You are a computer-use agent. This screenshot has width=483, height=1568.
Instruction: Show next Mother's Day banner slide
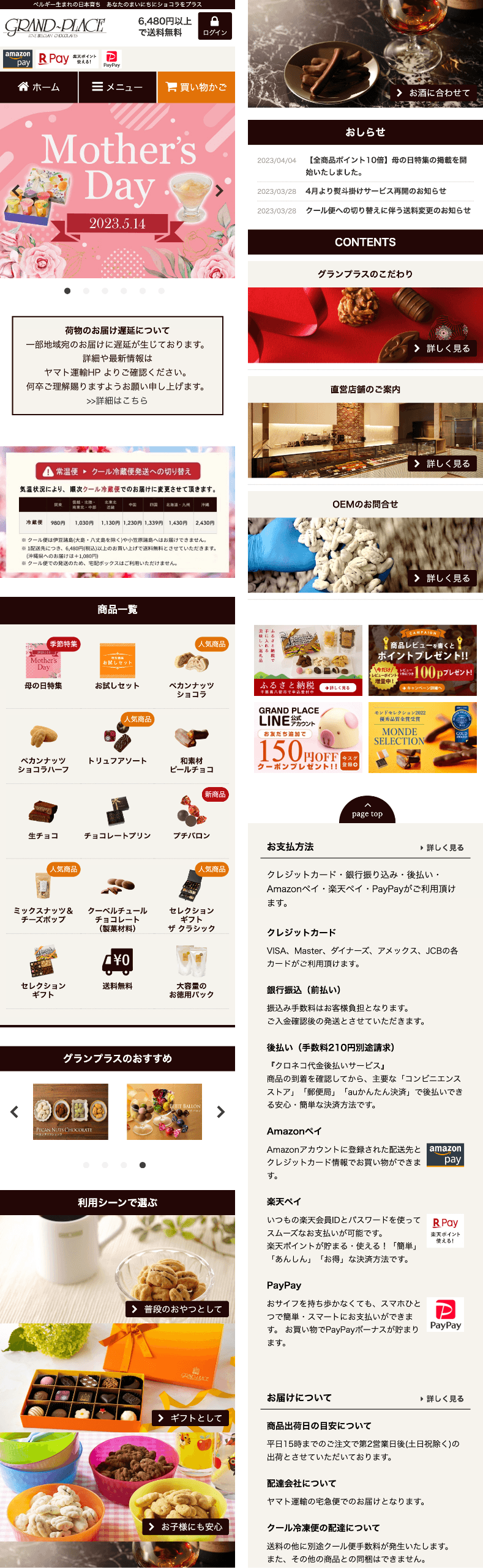(x=219, y=191)
